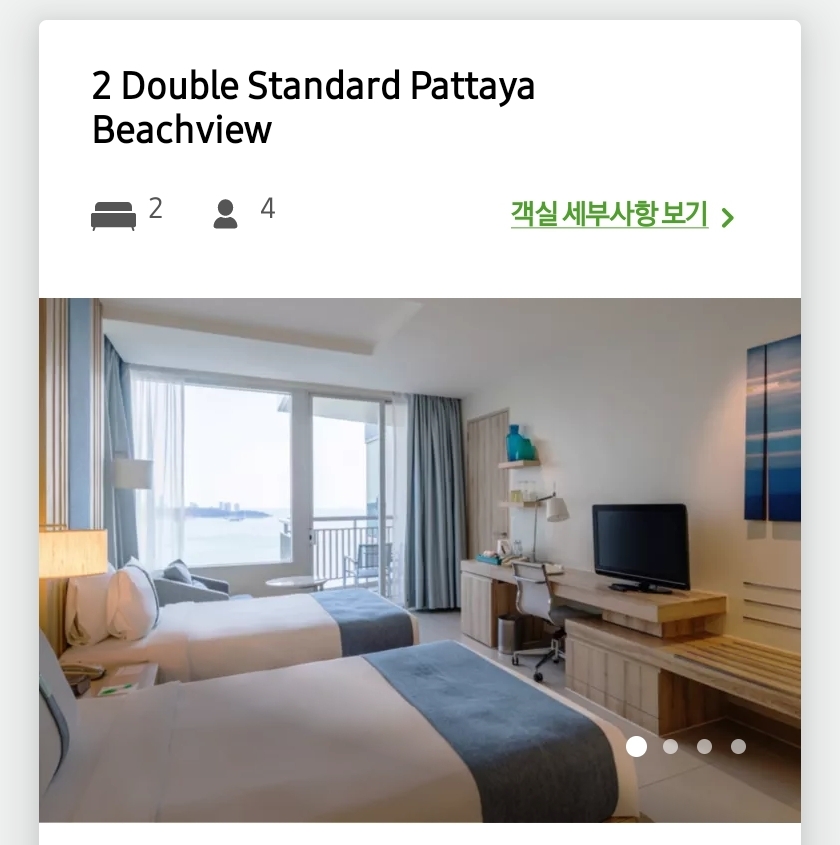The image size is (840, 845).
Task: Jump to the third photo dot
Action: (x=704, y=746)
